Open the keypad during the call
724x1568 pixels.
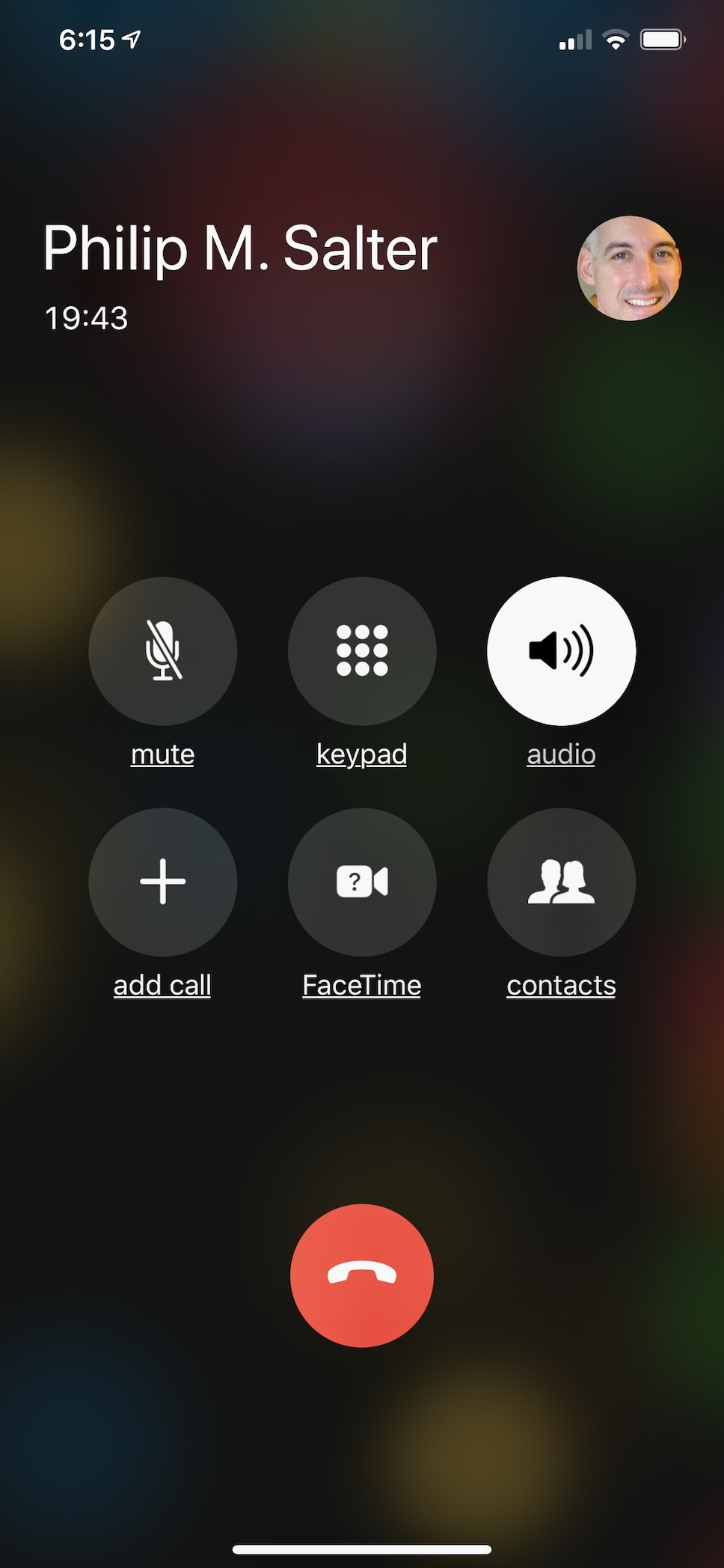coord(362,650)
